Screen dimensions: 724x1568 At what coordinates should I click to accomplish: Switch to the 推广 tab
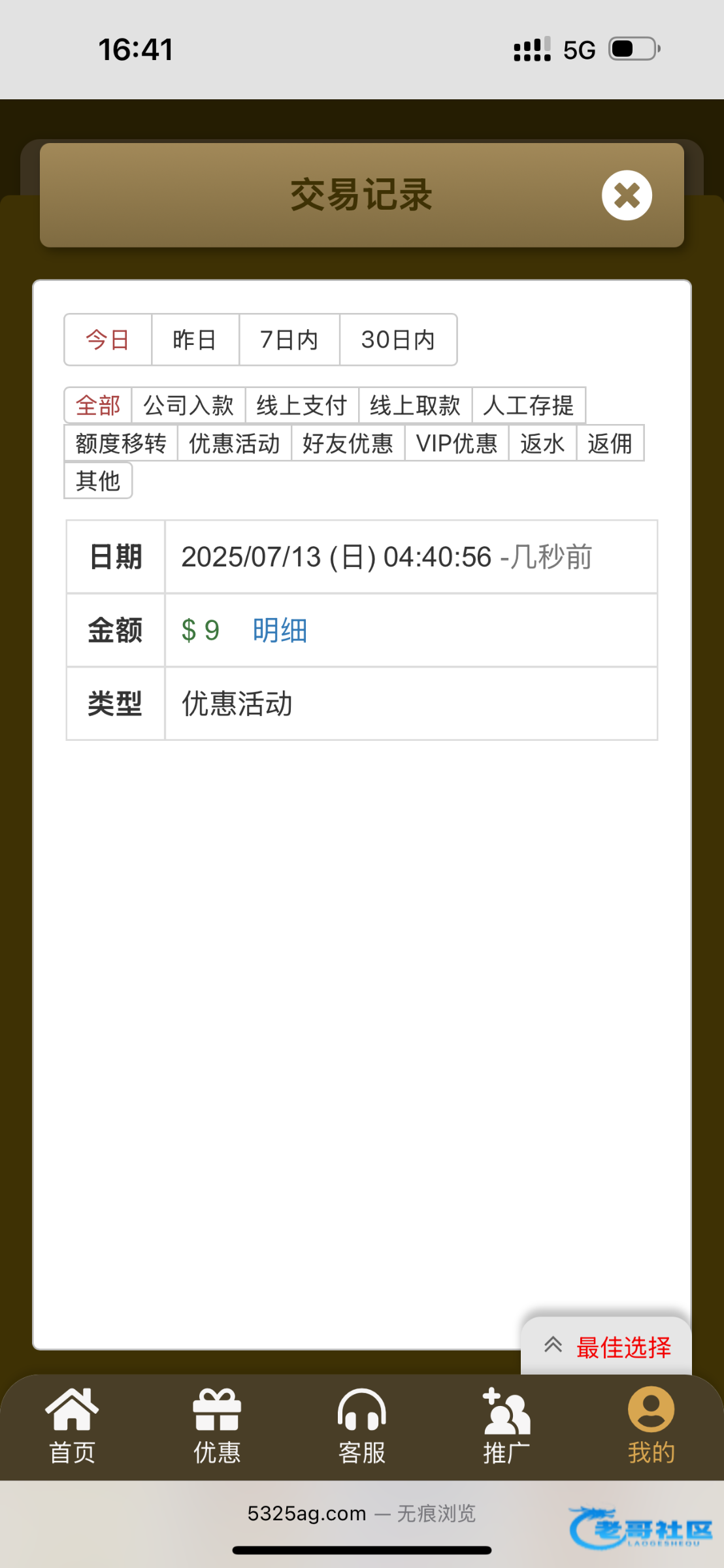[x=506, y=1427]
